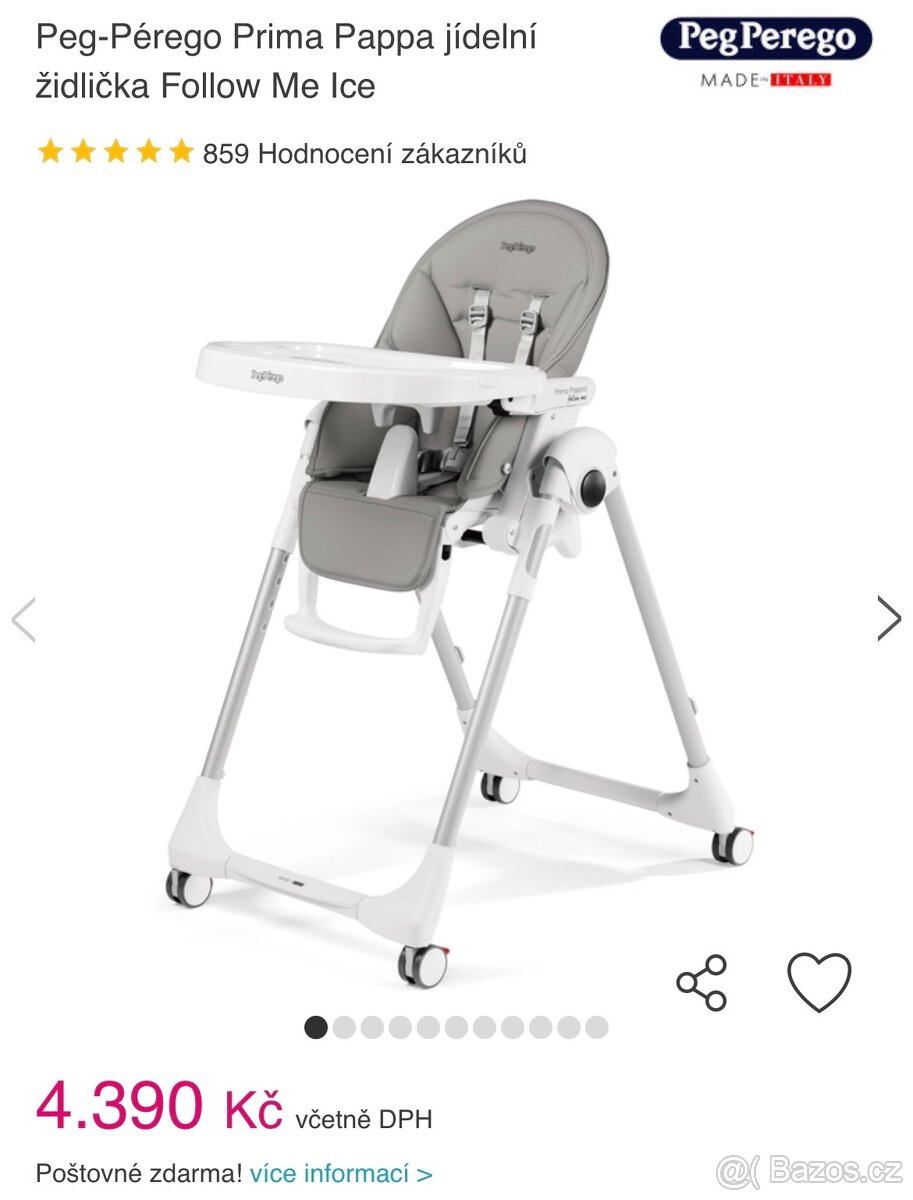Show the next product image
This screenshot has width=913, height=1200.
tap(888, 618)
